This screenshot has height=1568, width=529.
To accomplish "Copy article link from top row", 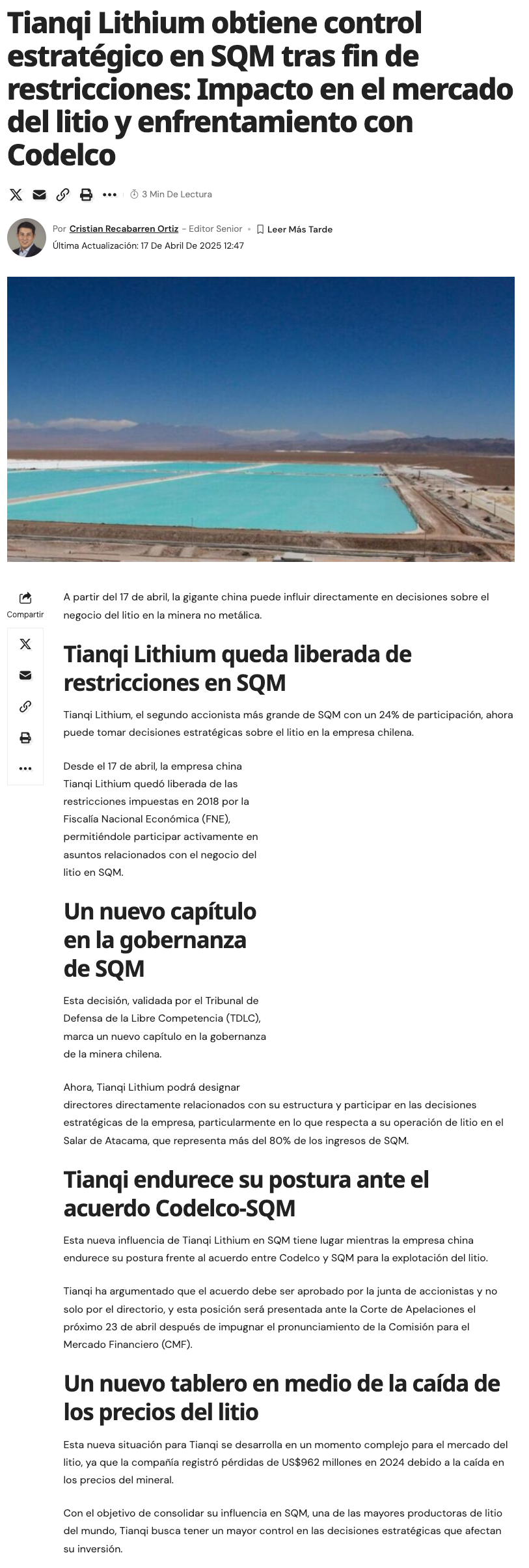I will click(63, 194).
